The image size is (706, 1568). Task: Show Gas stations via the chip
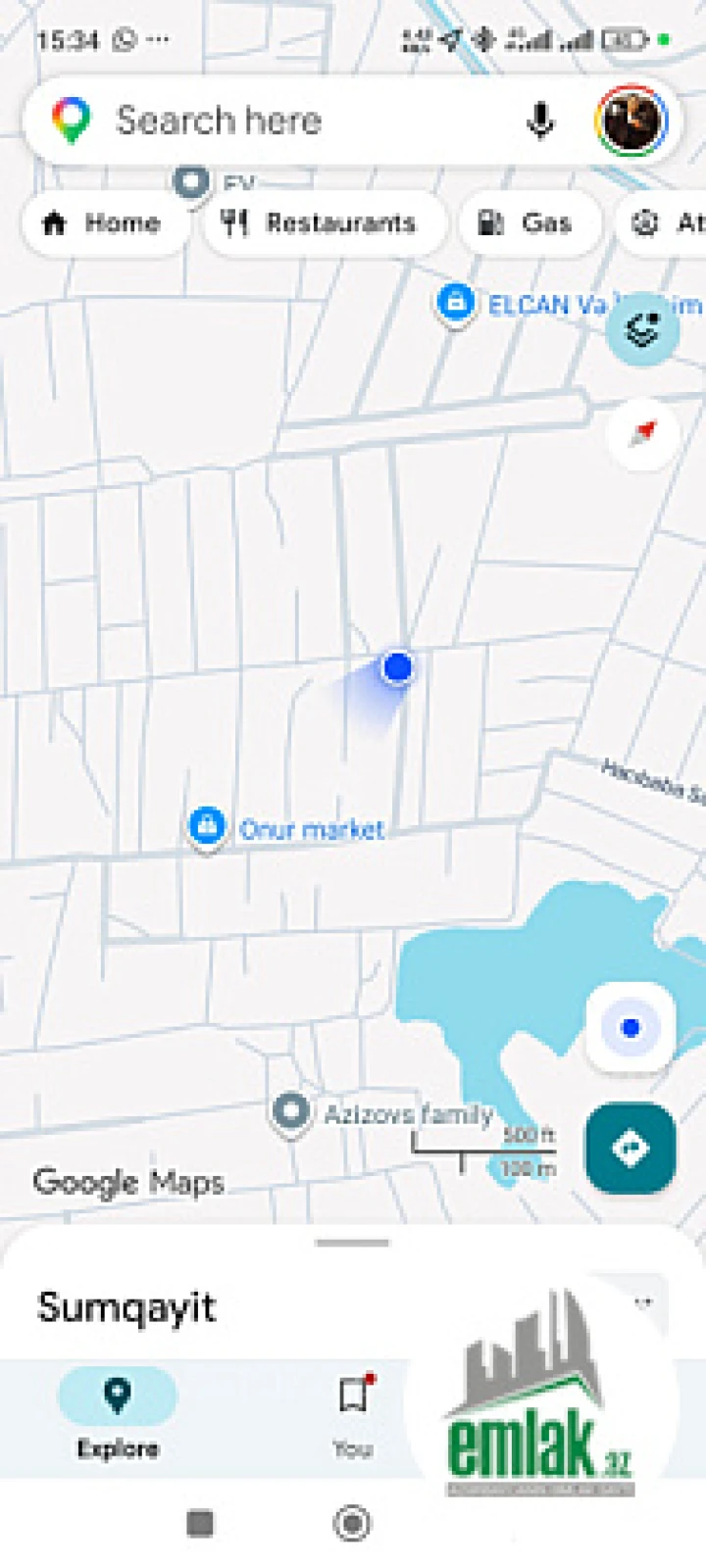click(527, 223)
